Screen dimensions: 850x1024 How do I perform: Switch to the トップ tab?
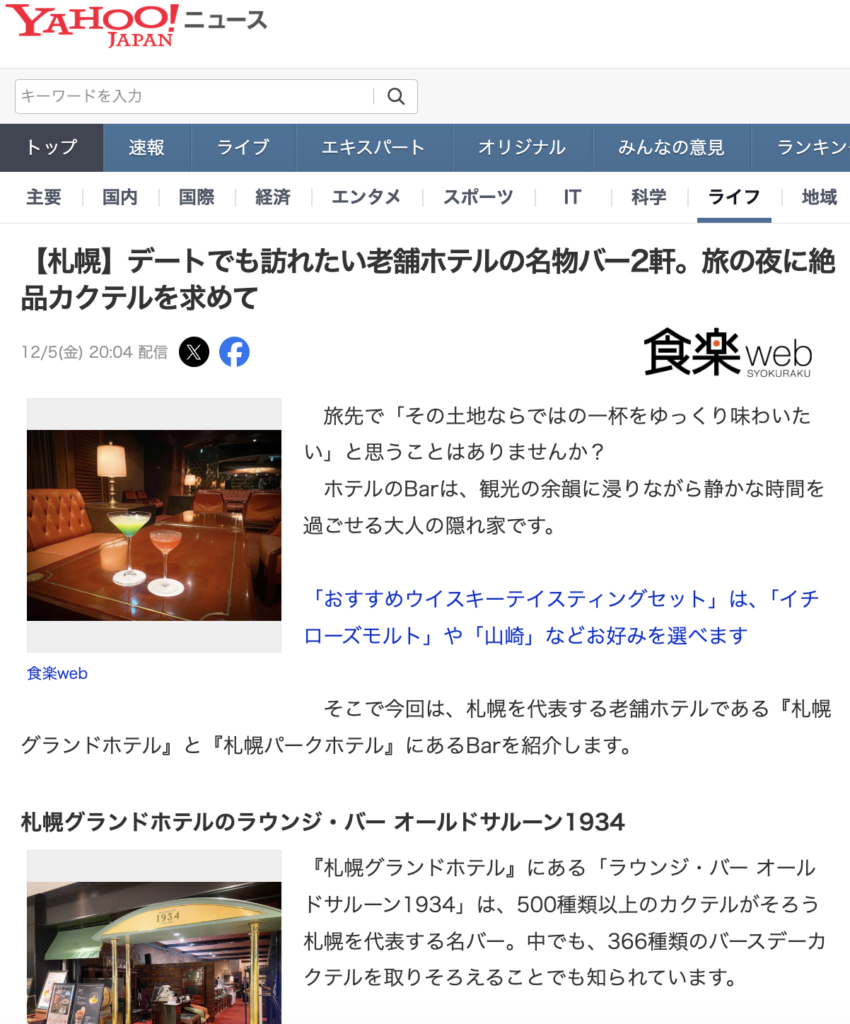click(x=52, y=148)
